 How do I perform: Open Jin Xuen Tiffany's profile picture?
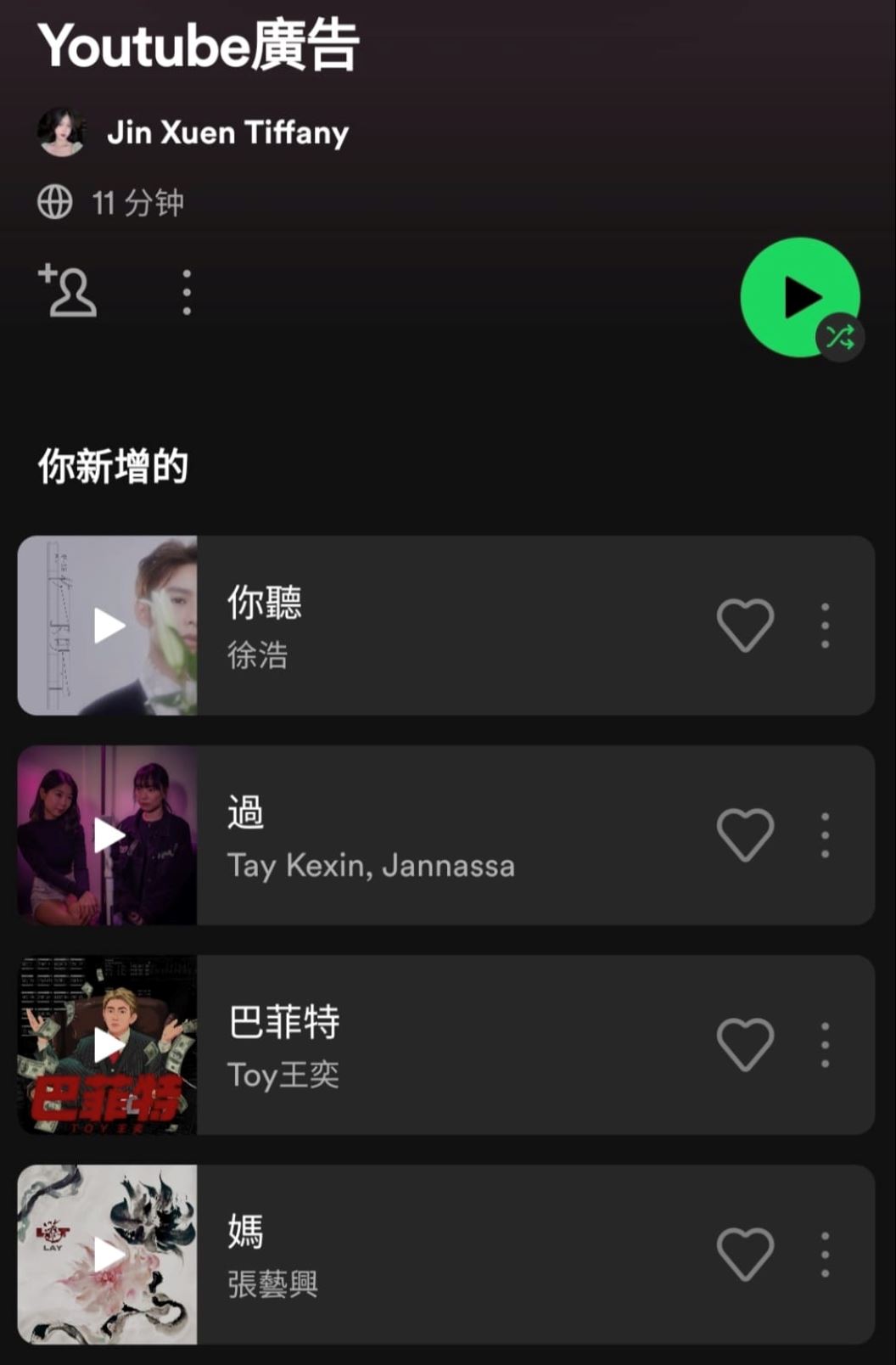click(61, 132)
